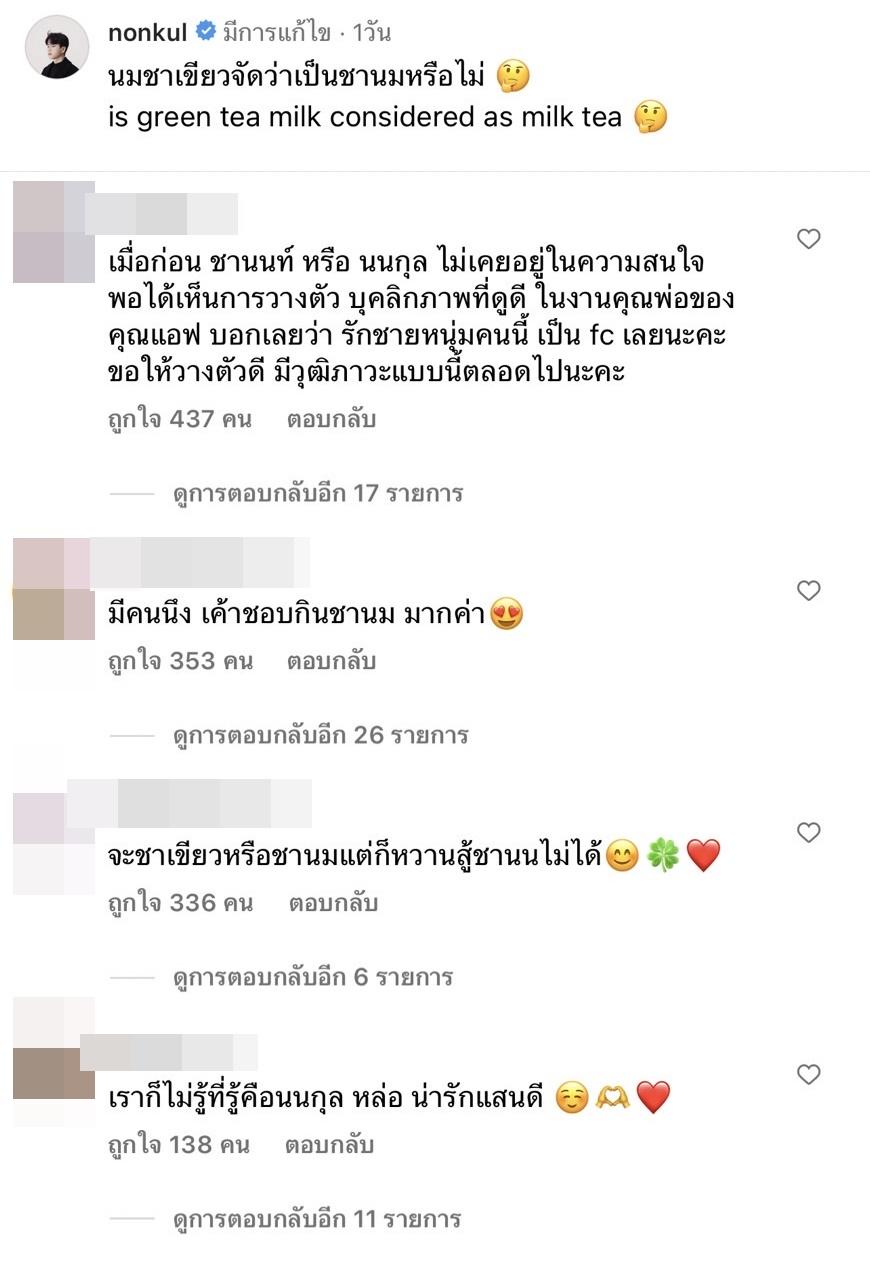Viewport: 870px width, 1264px height.
Task: Tap nonkul's profile picture
Action: point(58,47)
